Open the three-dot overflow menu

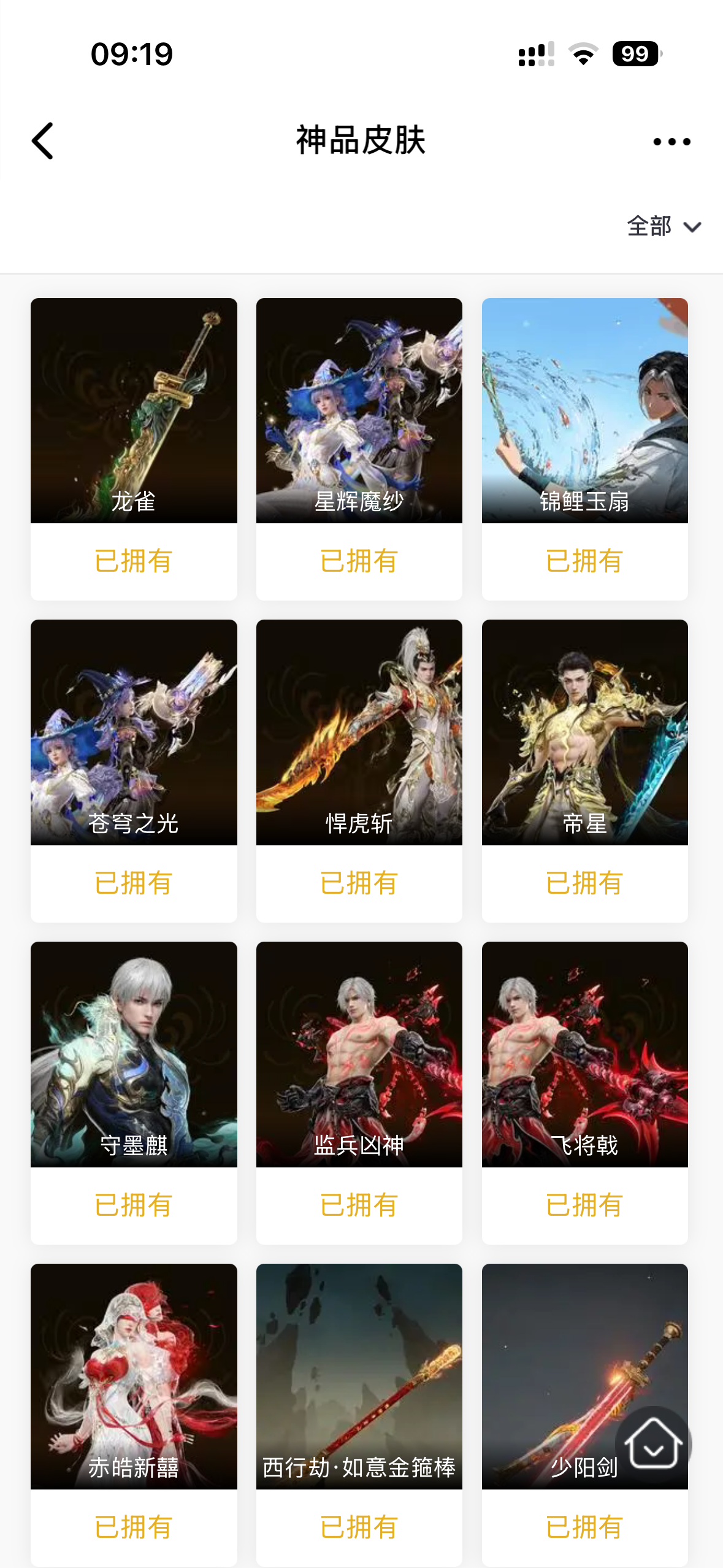coord(671,142)
